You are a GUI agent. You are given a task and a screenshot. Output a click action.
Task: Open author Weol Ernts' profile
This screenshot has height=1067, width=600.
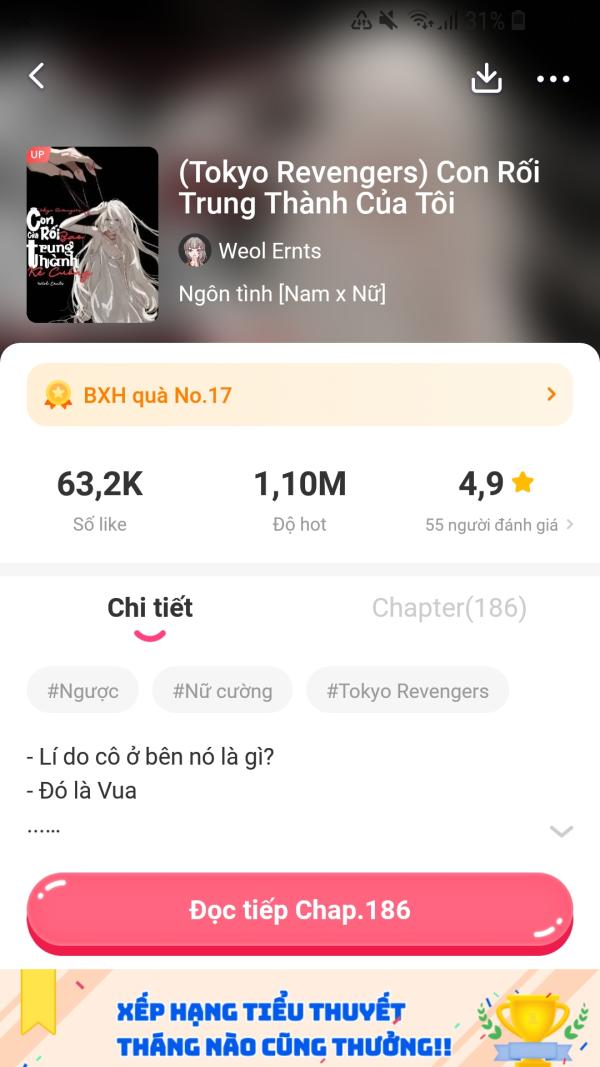pyautogui.click(x=251, y=250)
